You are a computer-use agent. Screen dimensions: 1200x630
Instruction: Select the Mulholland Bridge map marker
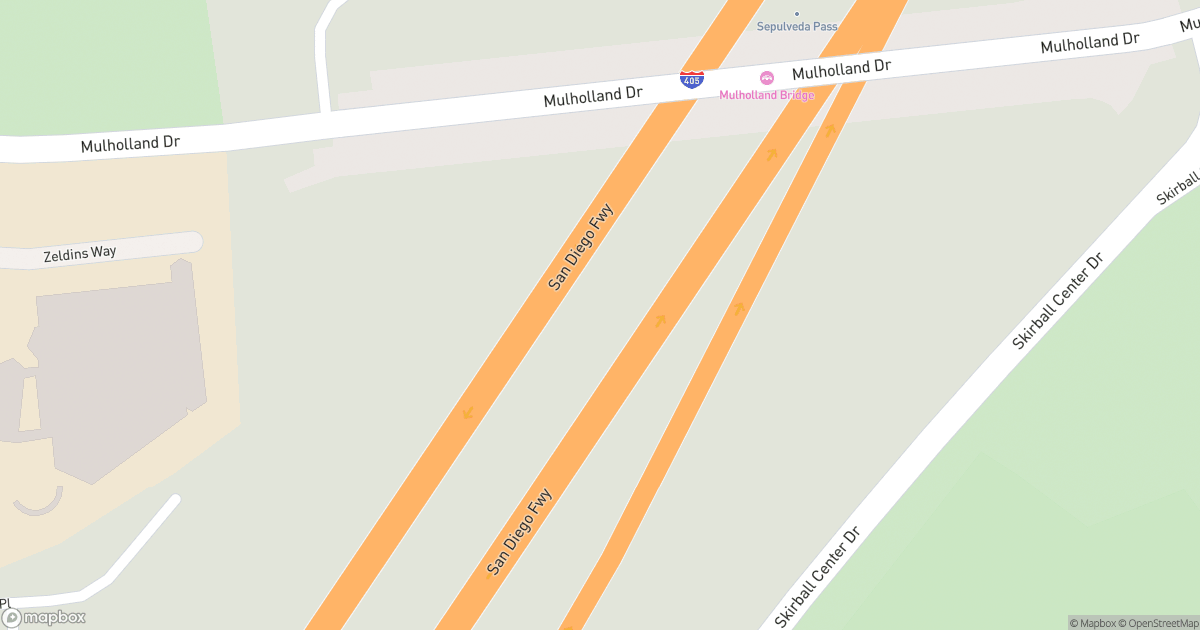(767, 79)
